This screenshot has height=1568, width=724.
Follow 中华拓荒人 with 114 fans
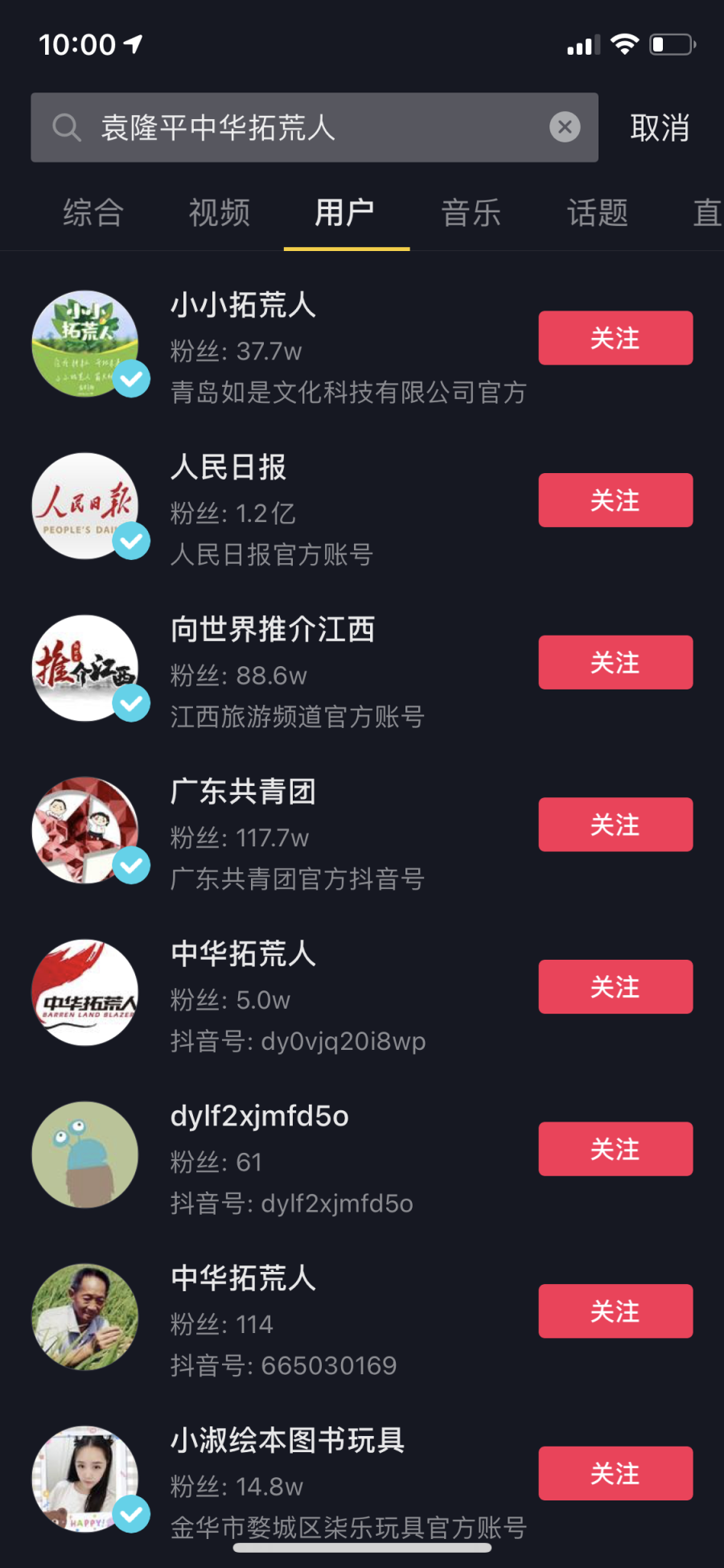(x=615, y=1311)
